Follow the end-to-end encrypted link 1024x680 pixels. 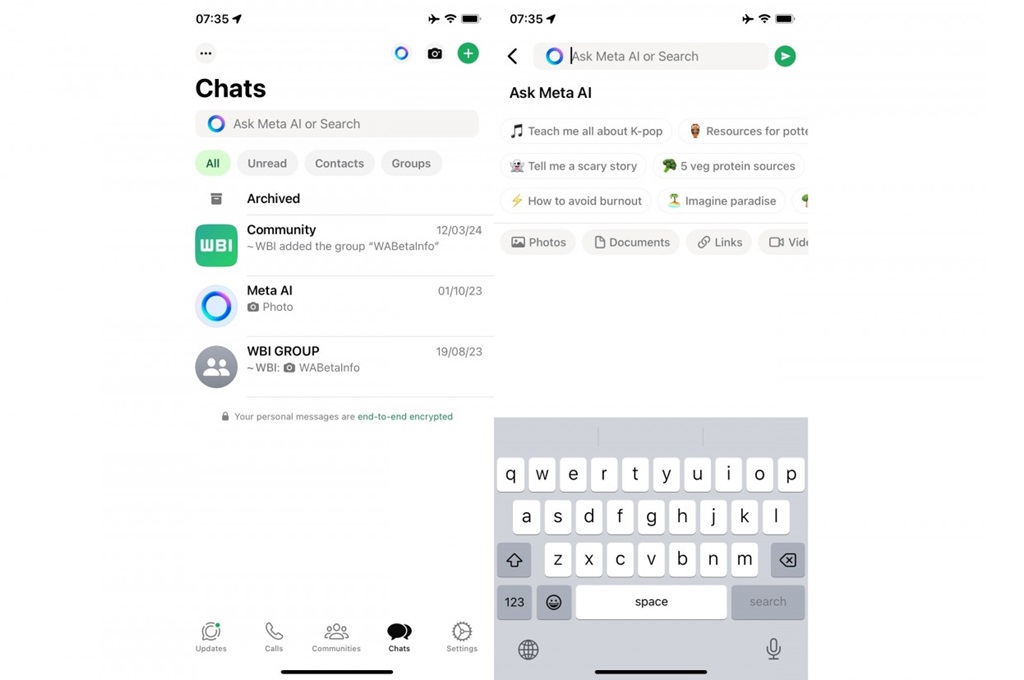point(405,416)
